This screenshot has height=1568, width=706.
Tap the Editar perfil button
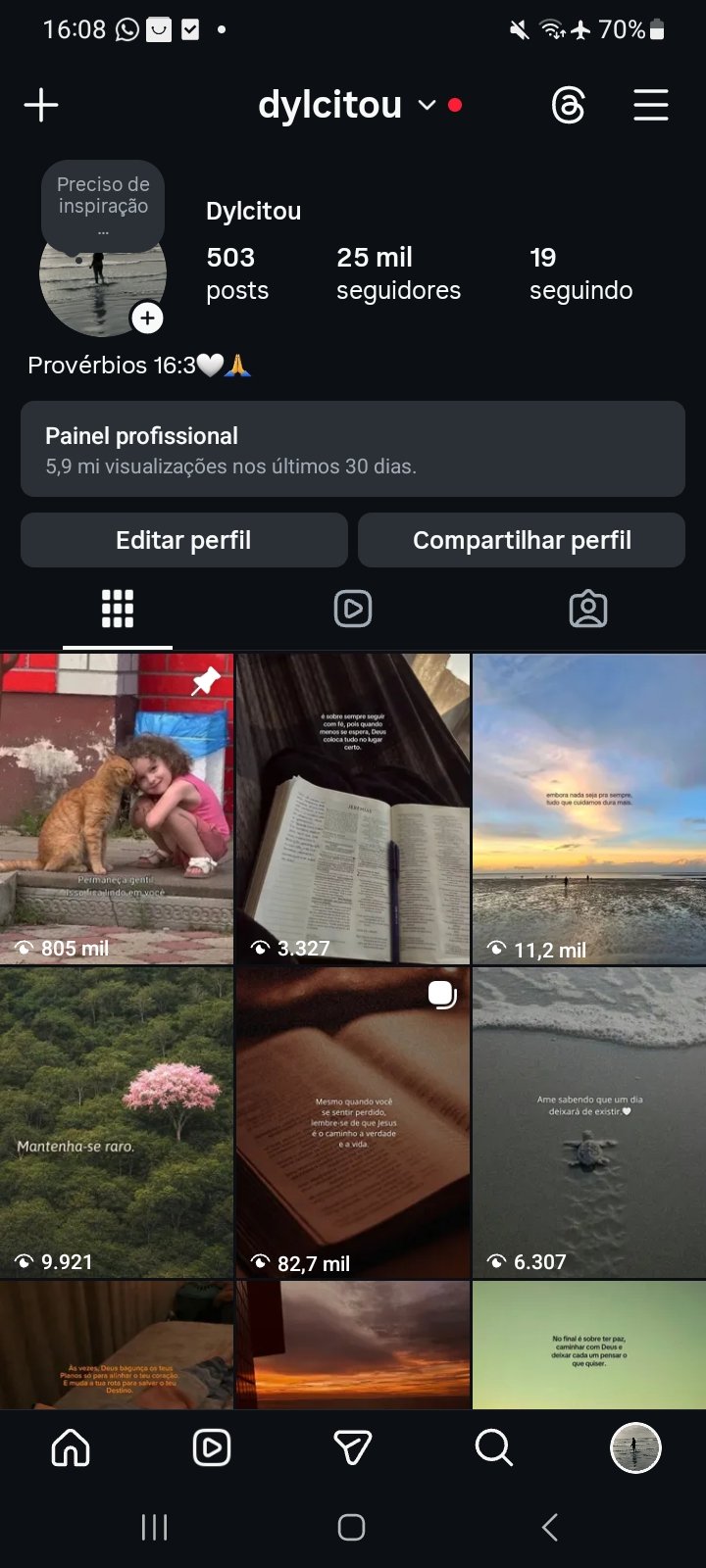[184, 540]
